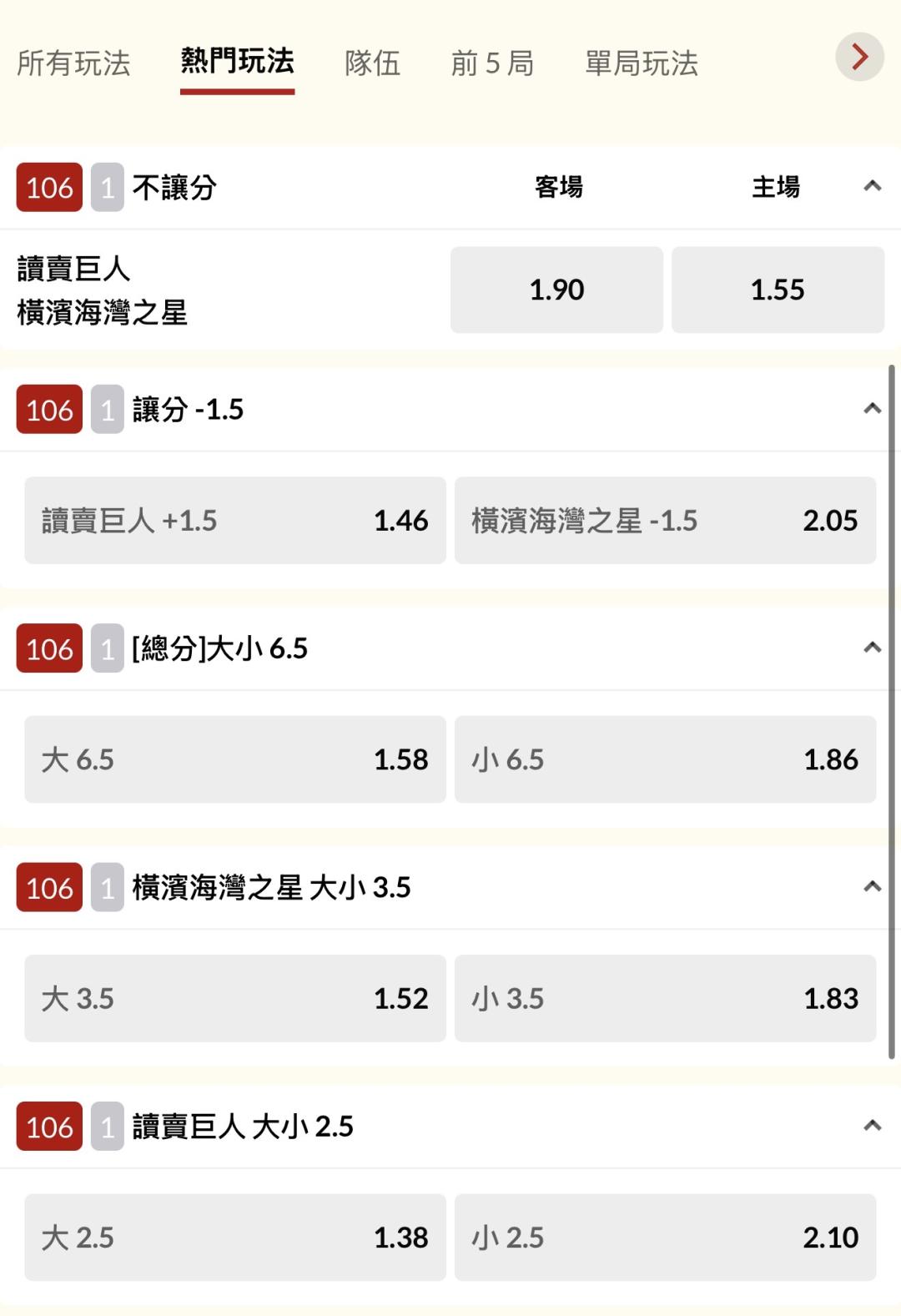Viewport: 901px width, 1316px height.
Task: Switch to the 單局玩法 tab
Action: (x=642, y=63)
